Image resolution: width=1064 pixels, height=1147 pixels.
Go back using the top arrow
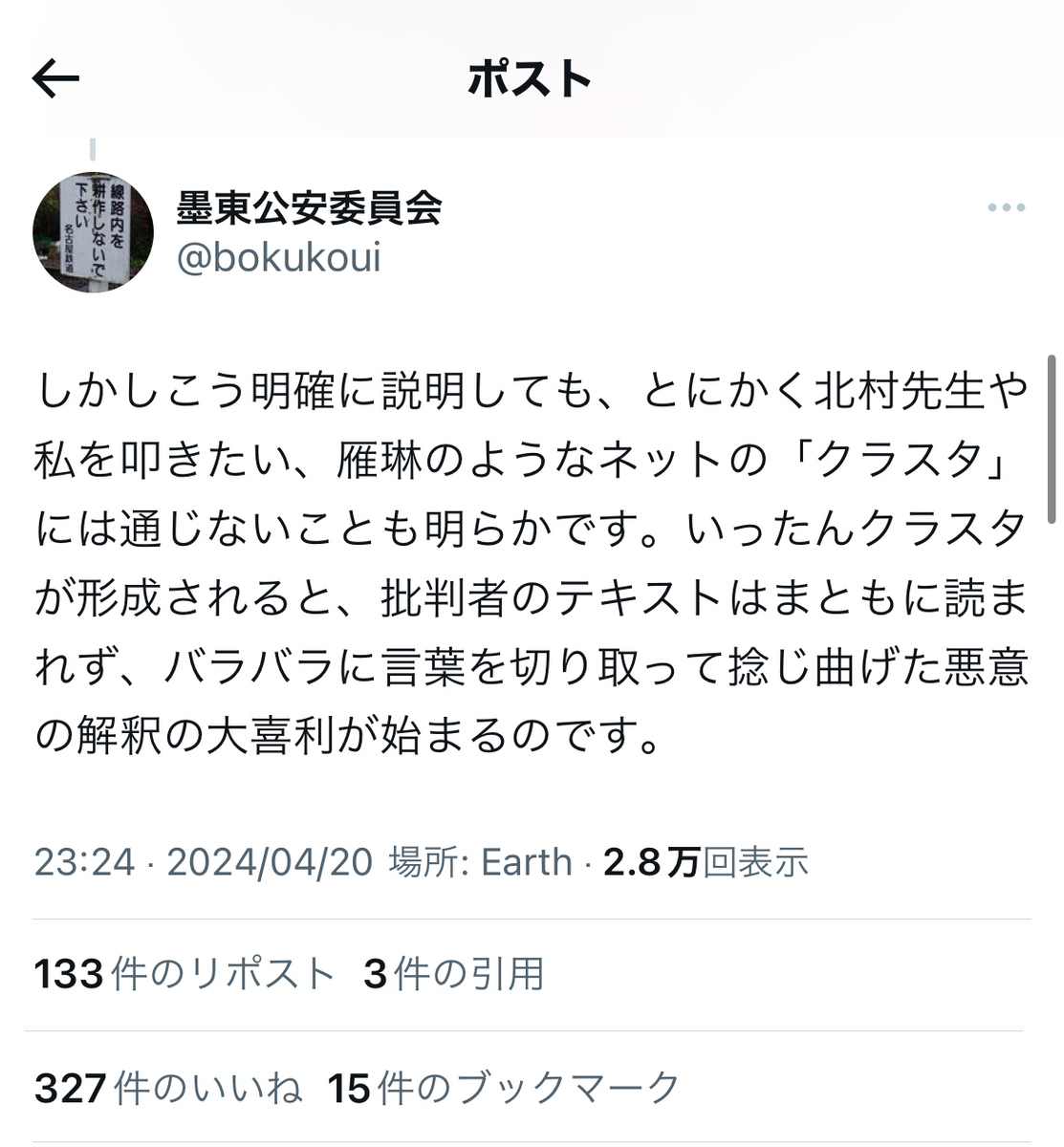coord(55,79)
